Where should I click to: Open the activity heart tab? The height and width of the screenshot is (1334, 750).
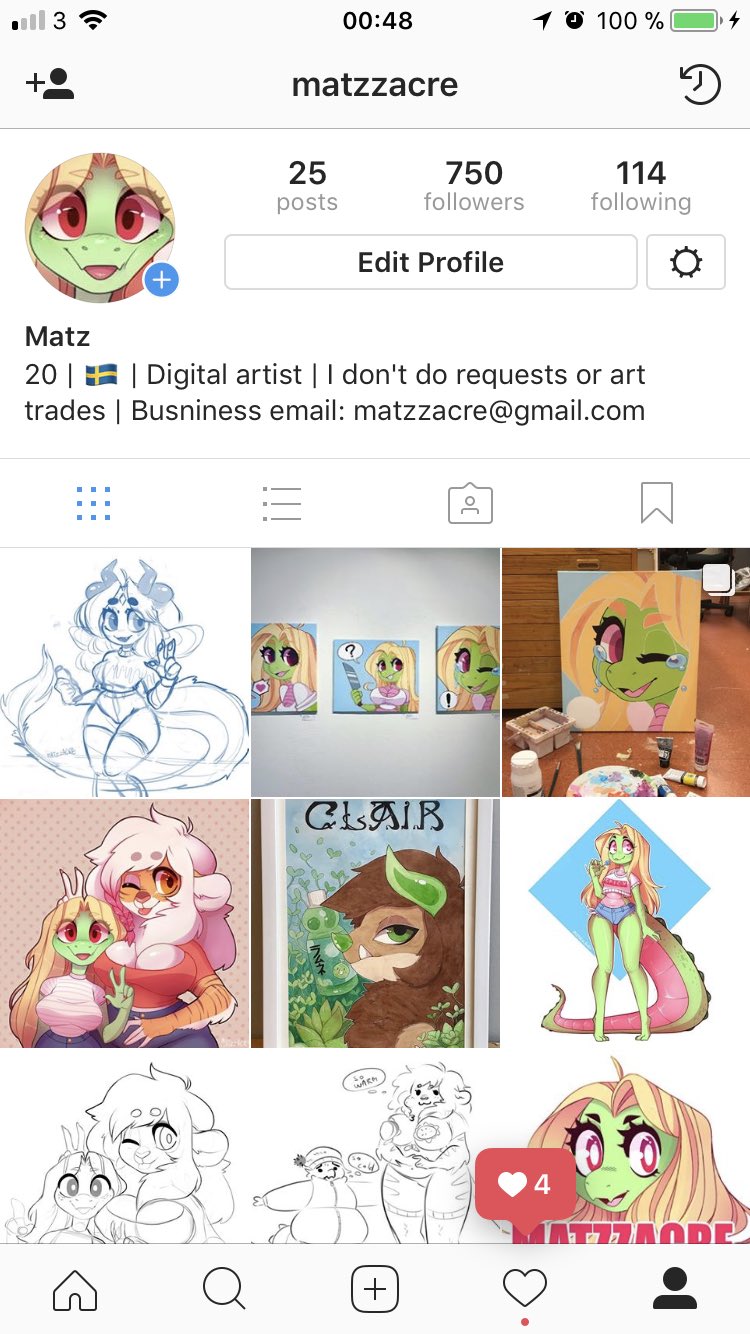pyautogui.click(x=525, y=1289)
